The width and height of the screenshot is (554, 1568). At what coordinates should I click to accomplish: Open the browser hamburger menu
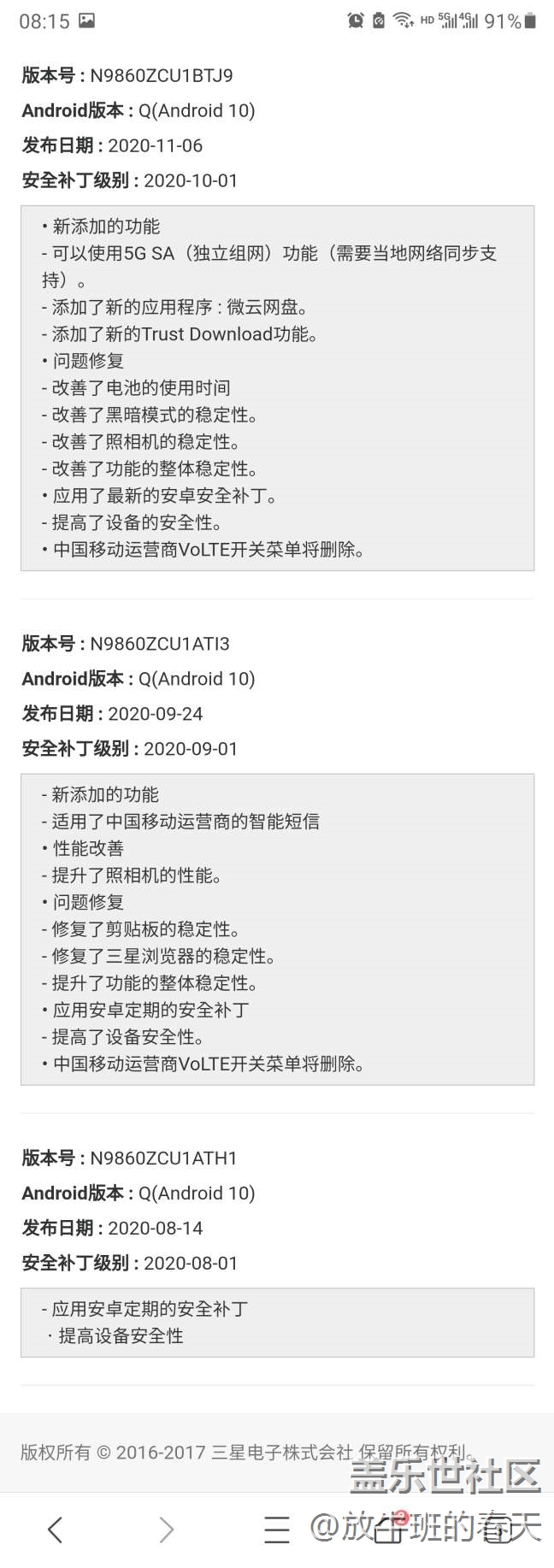[x=277, y=1530]
